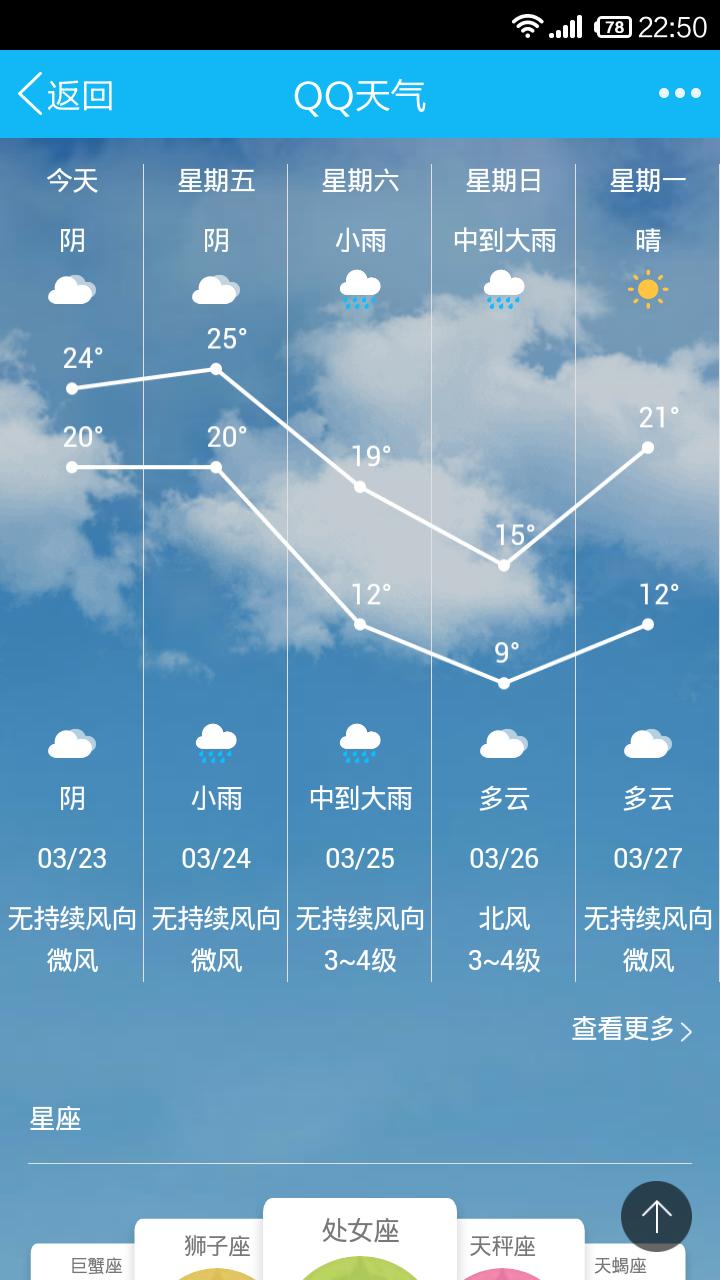This screenshot has height=1280, width=720.
Task: Select the 处女座 horoscope card
Action: 360,1238
